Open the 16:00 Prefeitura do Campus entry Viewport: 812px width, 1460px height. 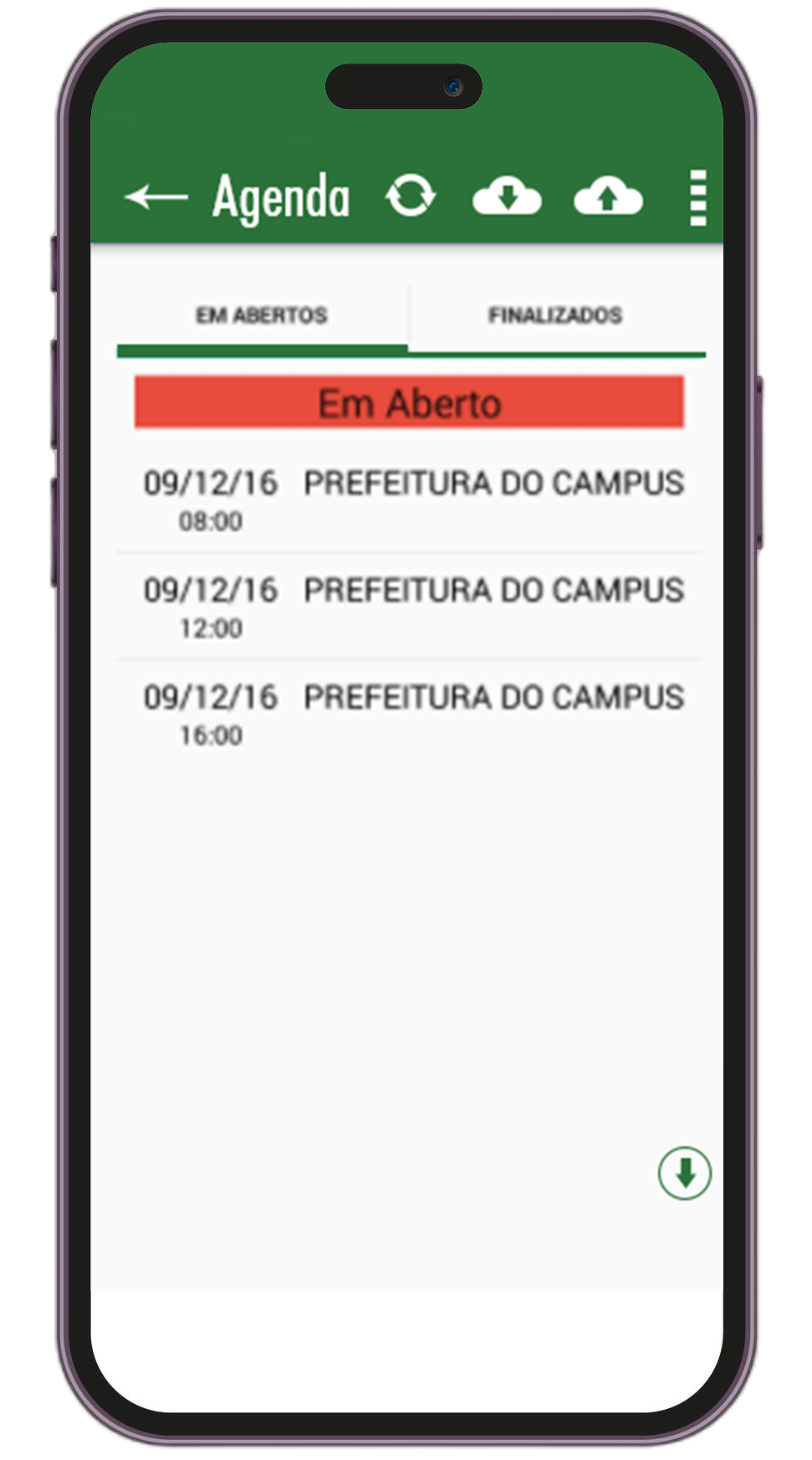point(410,713)
